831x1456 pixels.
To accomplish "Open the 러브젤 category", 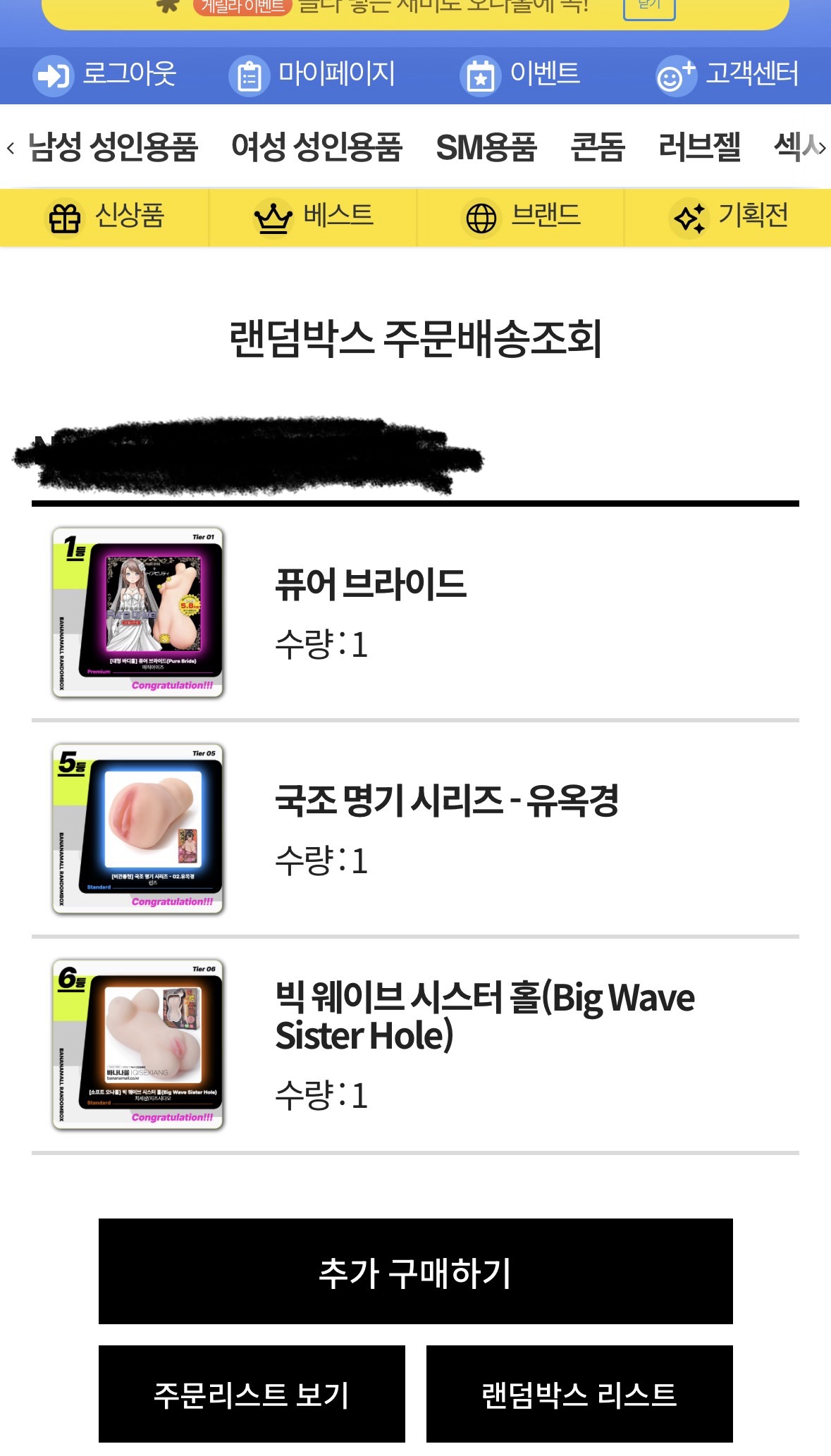I will click(x=699, y=147).
